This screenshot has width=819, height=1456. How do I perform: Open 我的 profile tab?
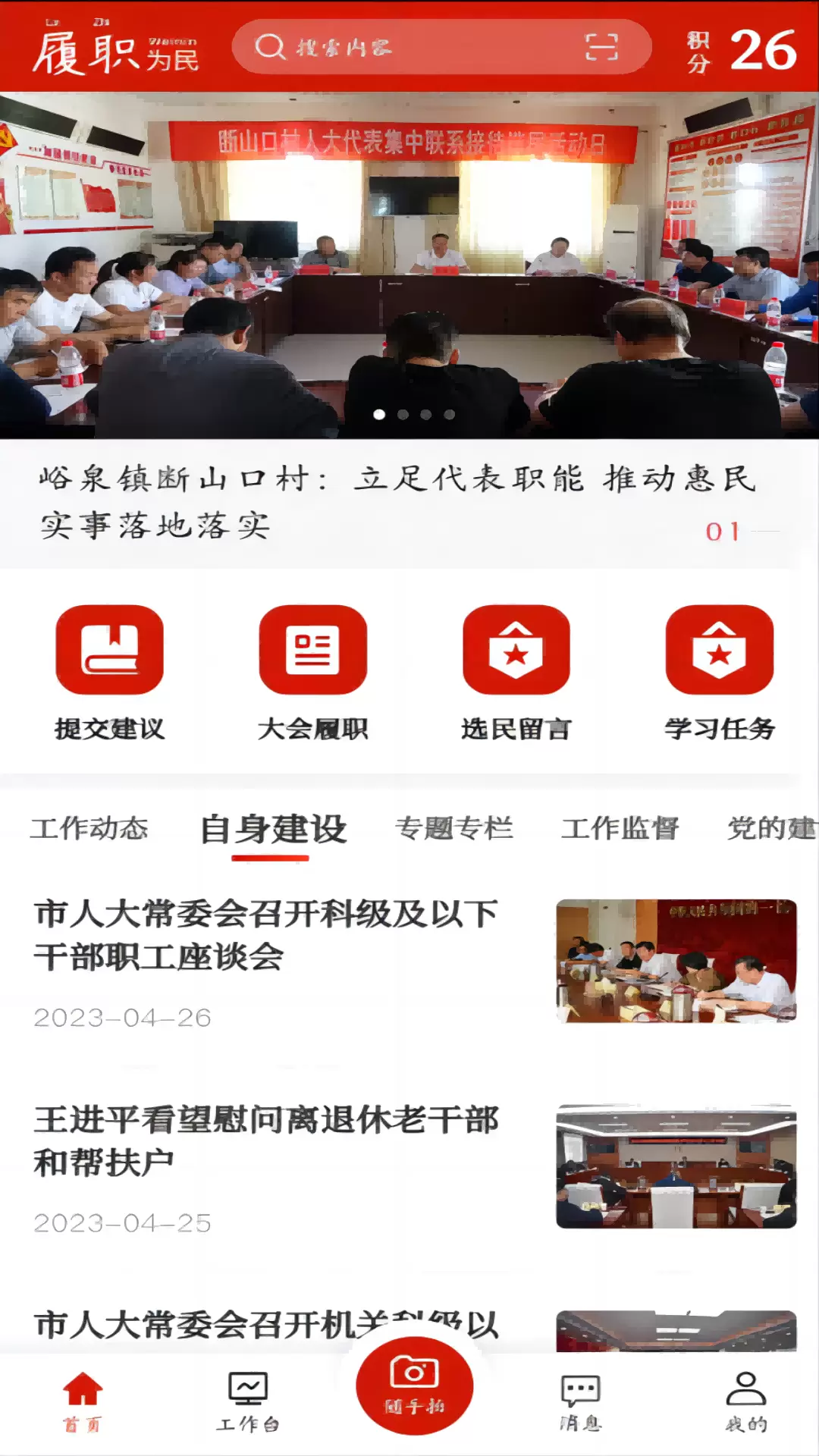(x=746, y=1401)
